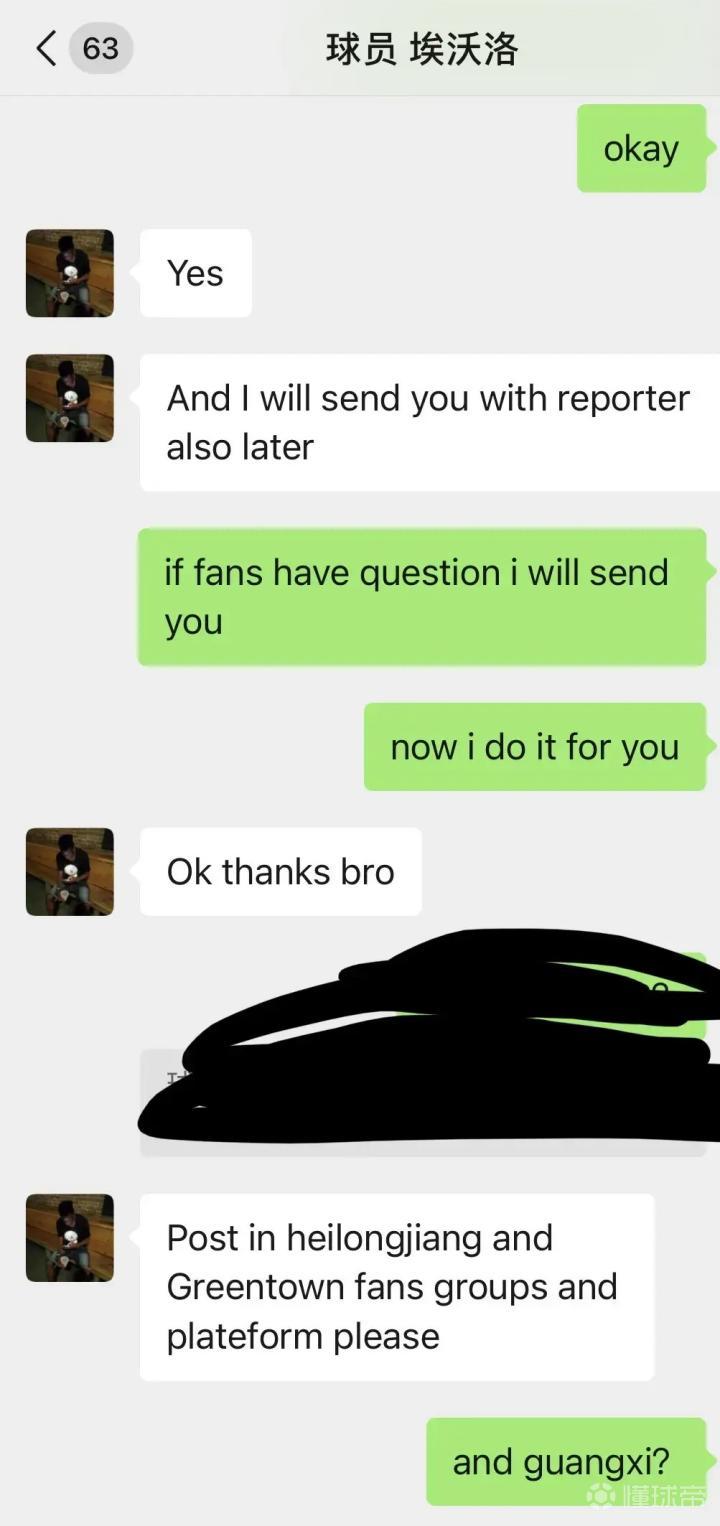Open sender's avatar beside the "Yes" message
This screenshot has height=1526, width=720.
[70, 273]
